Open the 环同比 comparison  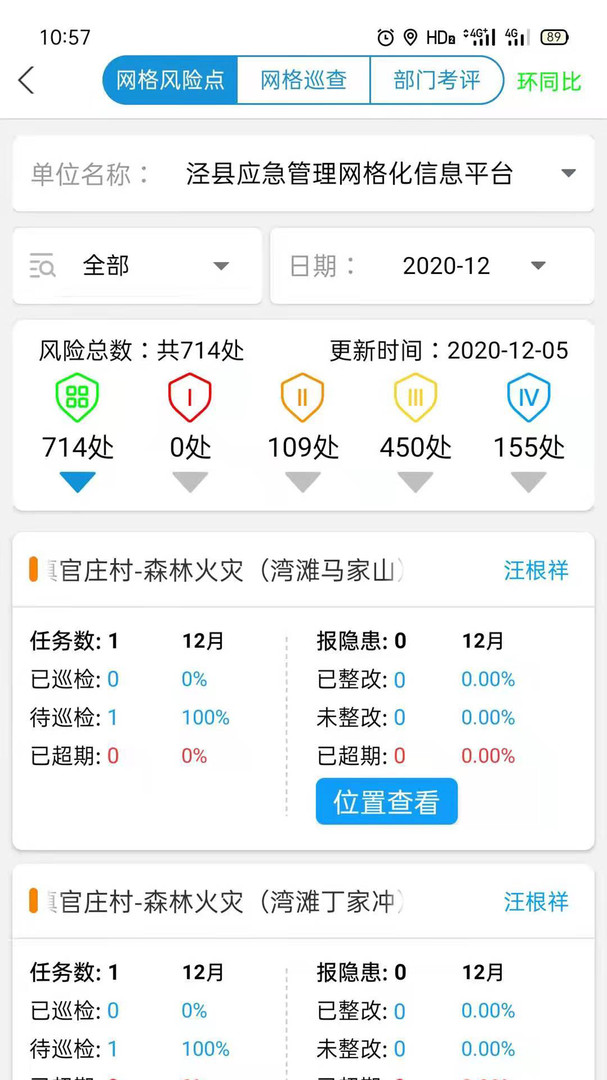(x=549, y=82)
